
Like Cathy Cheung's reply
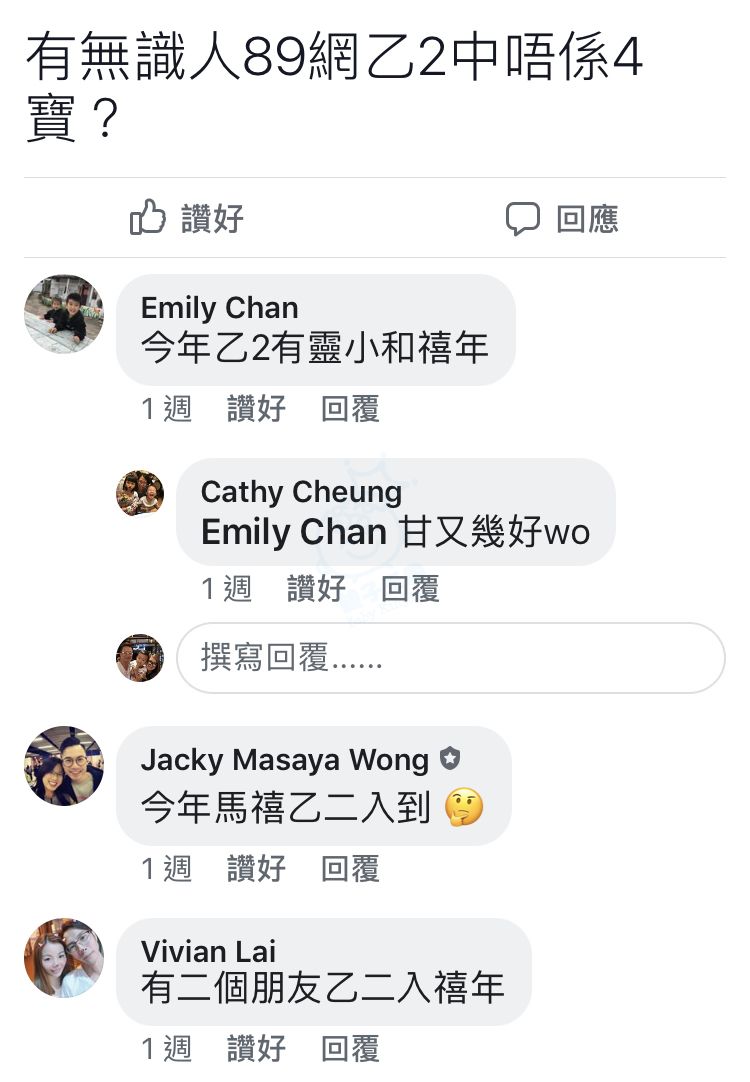click(x=316, y=589)
